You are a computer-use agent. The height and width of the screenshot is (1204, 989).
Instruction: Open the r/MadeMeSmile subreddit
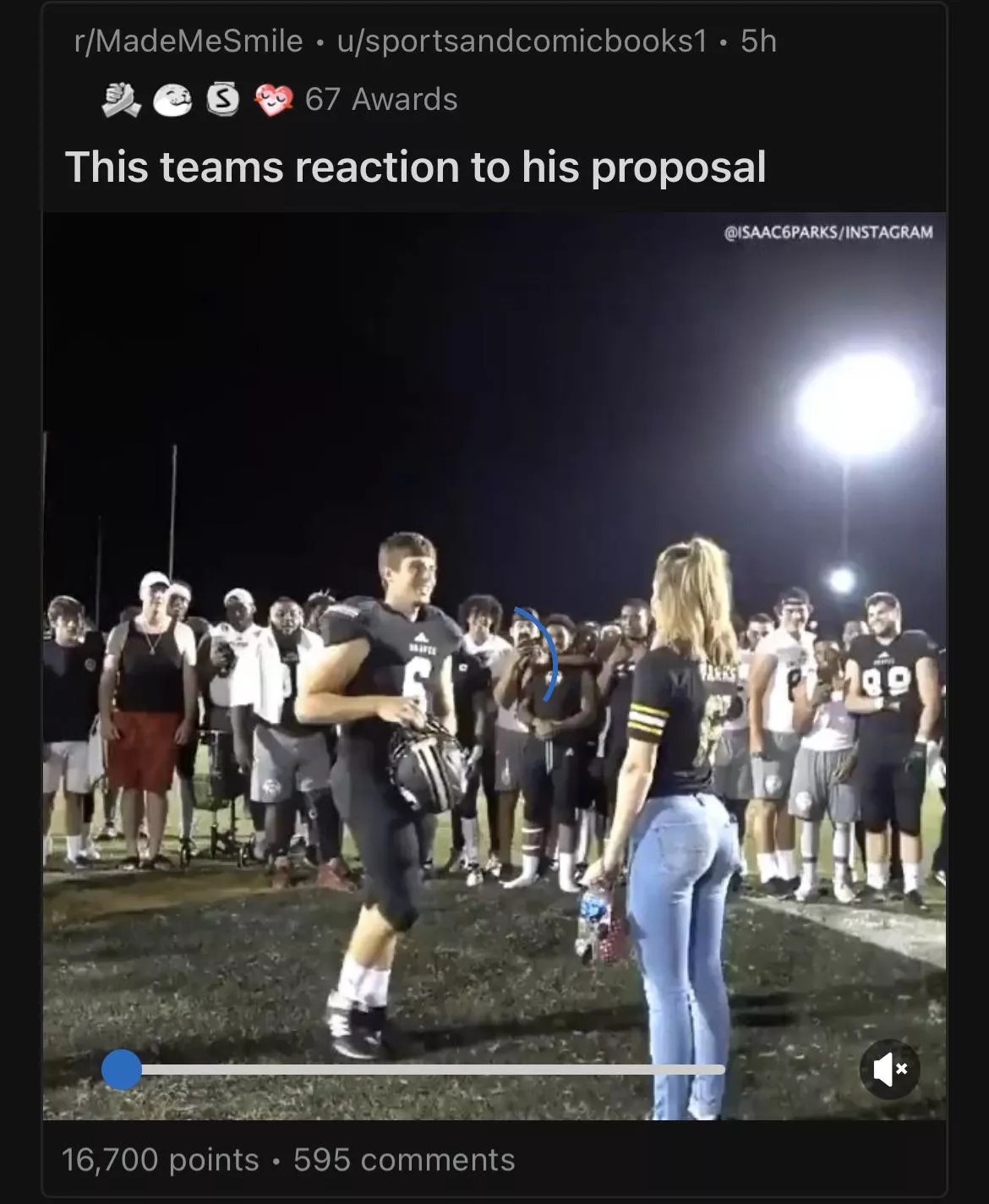tap(189, 41)
